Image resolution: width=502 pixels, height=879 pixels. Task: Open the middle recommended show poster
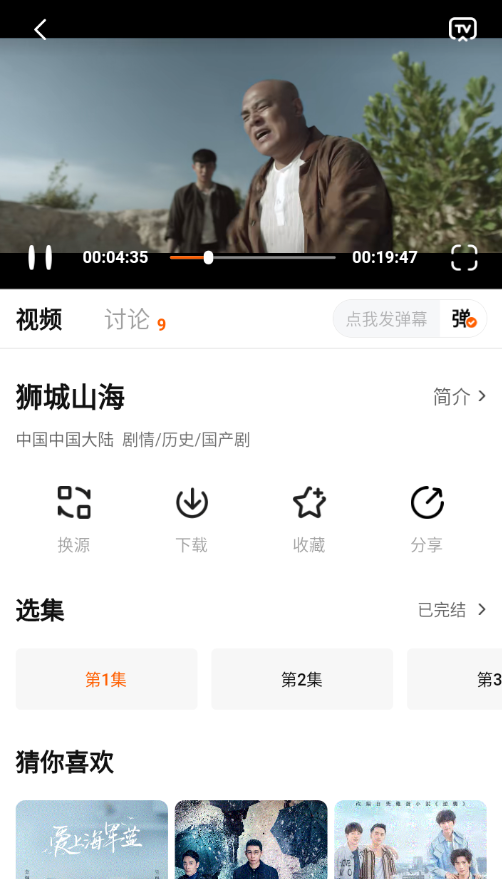point(251,839)
